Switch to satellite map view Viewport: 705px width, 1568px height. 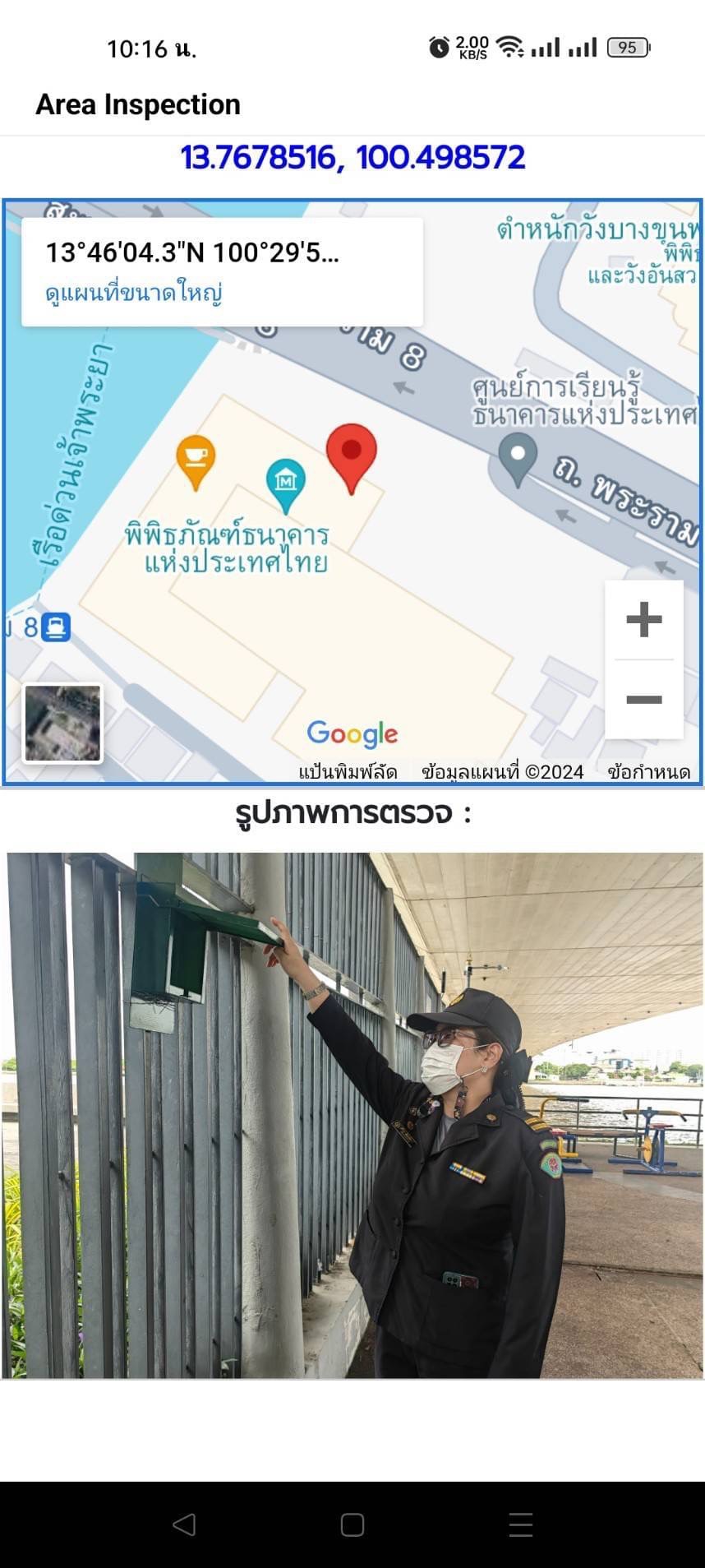pyautogui.click(x=62, y=723)
